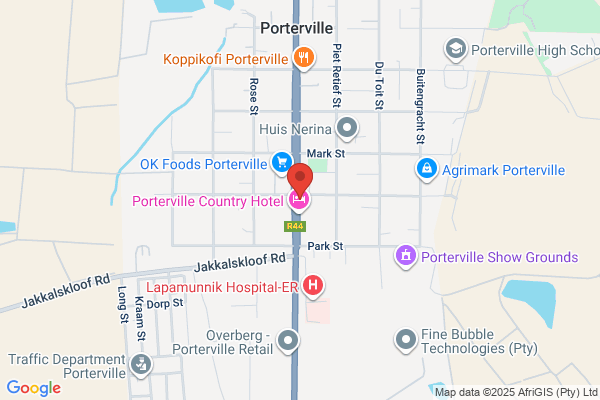
Task: Tap the Porterville High School pin
Action: pyautogui.click(x=456, y=49)
